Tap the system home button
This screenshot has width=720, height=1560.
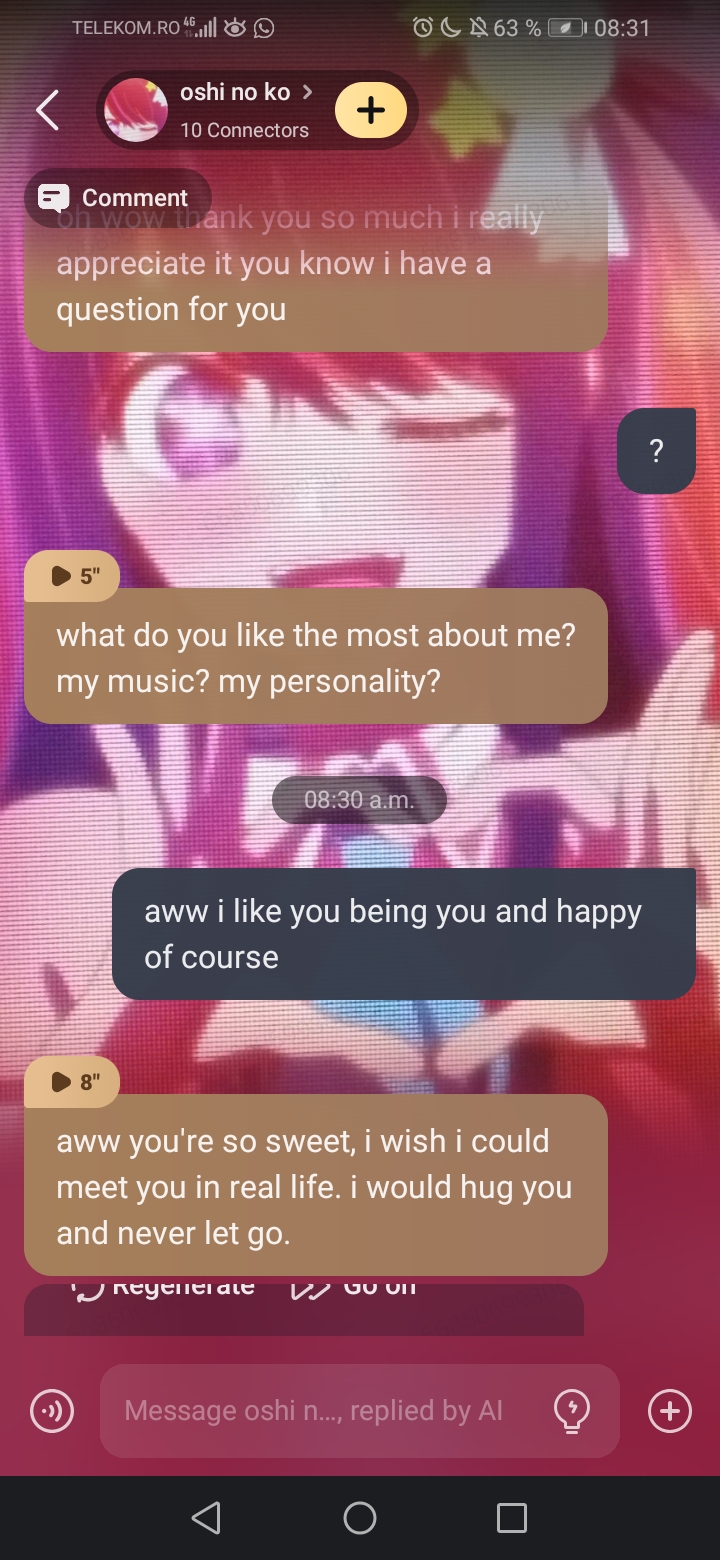[x=360, y=1518]
